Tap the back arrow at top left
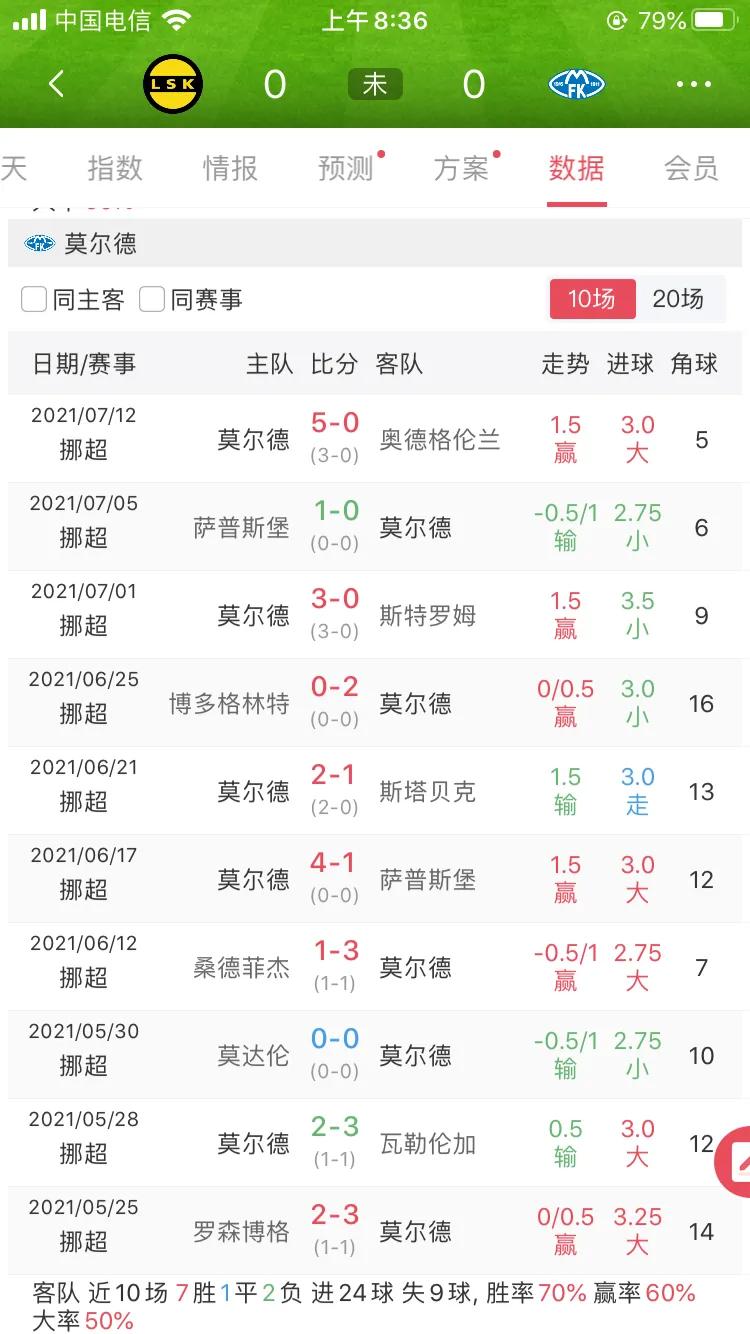This screenshot has width=750, height=1334. pyautogui.click(x=57, y=85)
